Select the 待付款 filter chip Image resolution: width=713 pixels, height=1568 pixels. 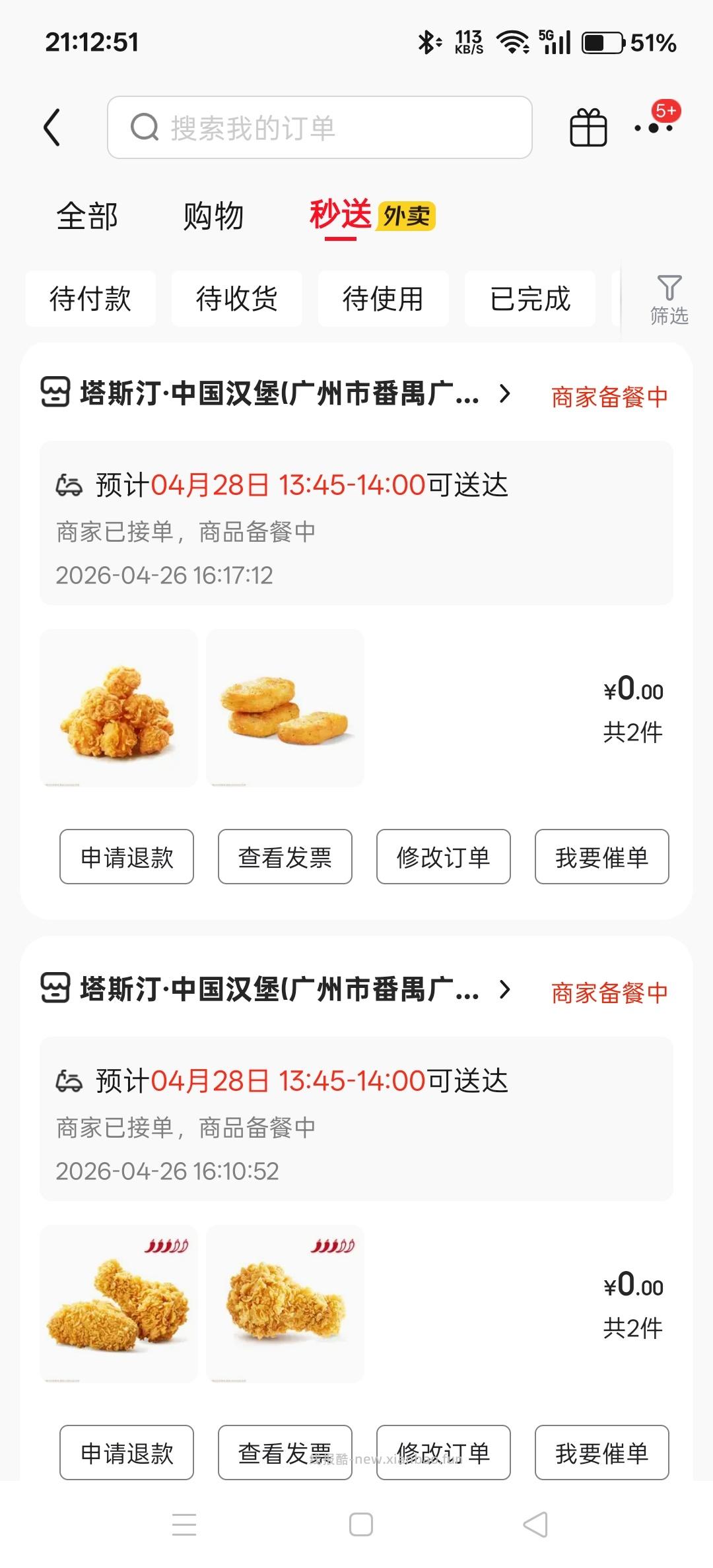90,298
